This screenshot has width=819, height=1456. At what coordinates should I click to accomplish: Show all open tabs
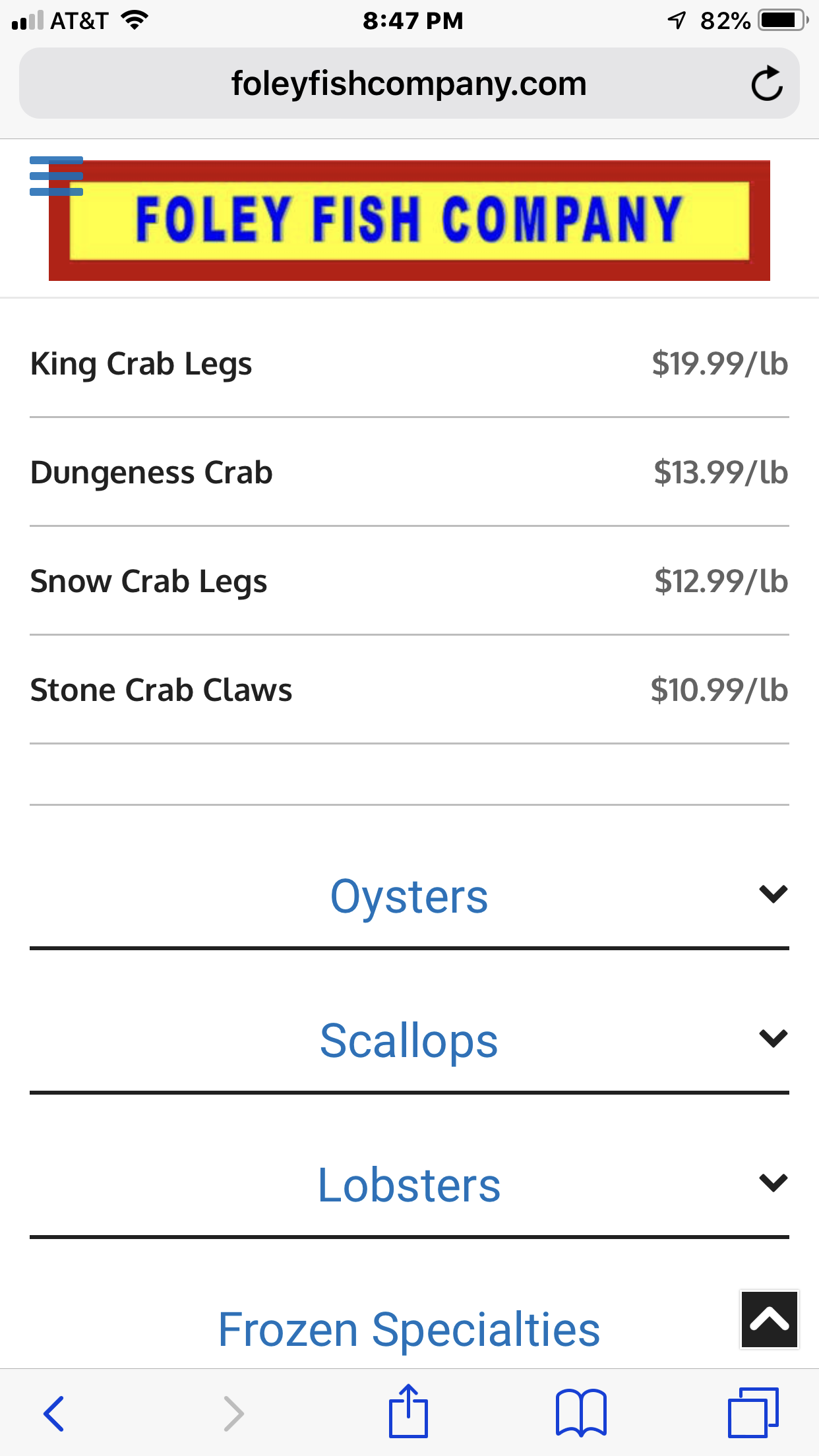[753, 1413]
